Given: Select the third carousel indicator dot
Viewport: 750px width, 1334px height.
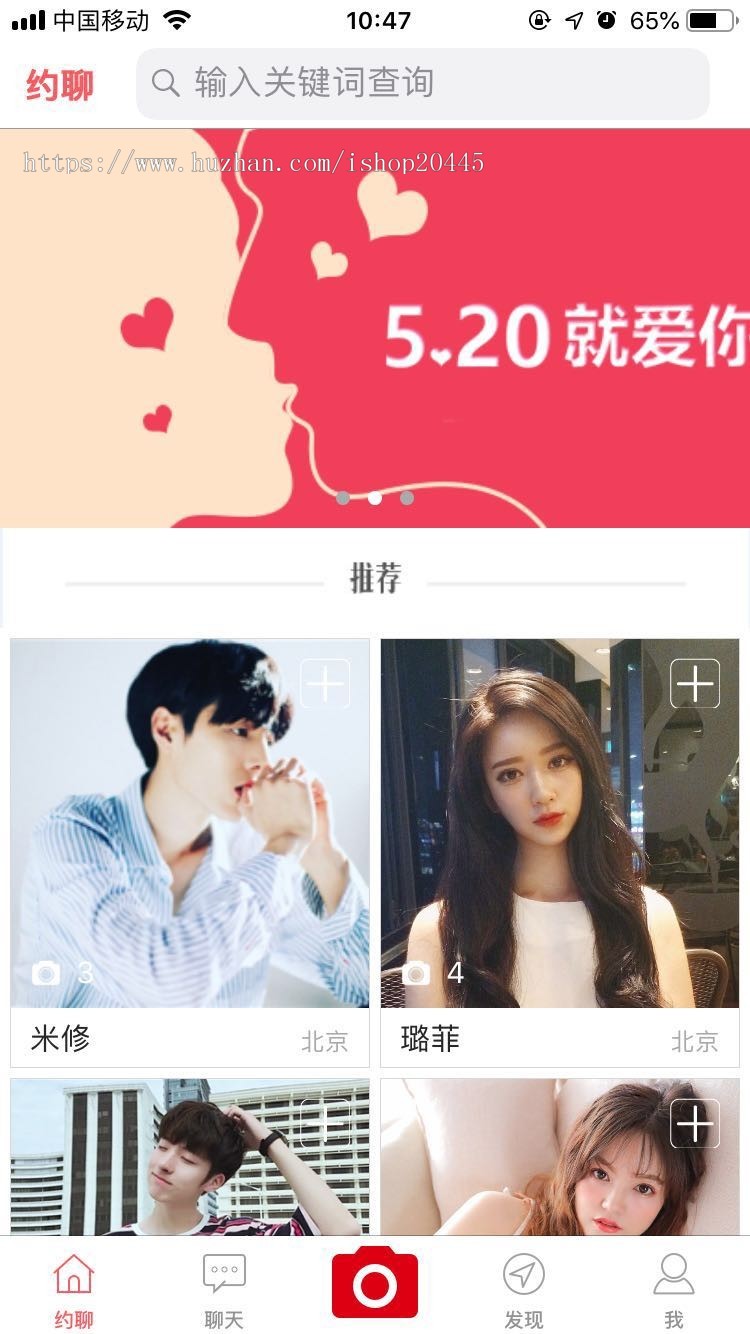Looking at the screenshot, I should [407, 497].
